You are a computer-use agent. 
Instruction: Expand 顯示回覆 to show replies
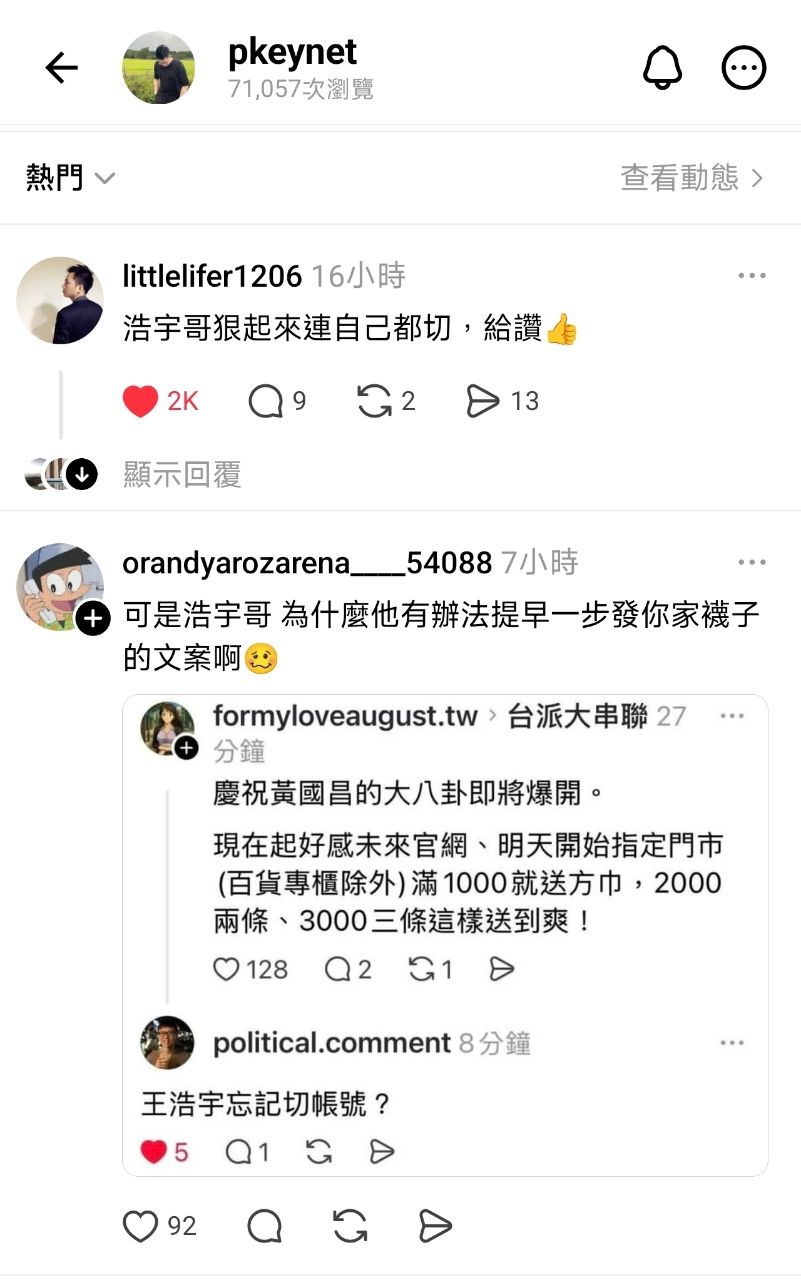(182, 474)
